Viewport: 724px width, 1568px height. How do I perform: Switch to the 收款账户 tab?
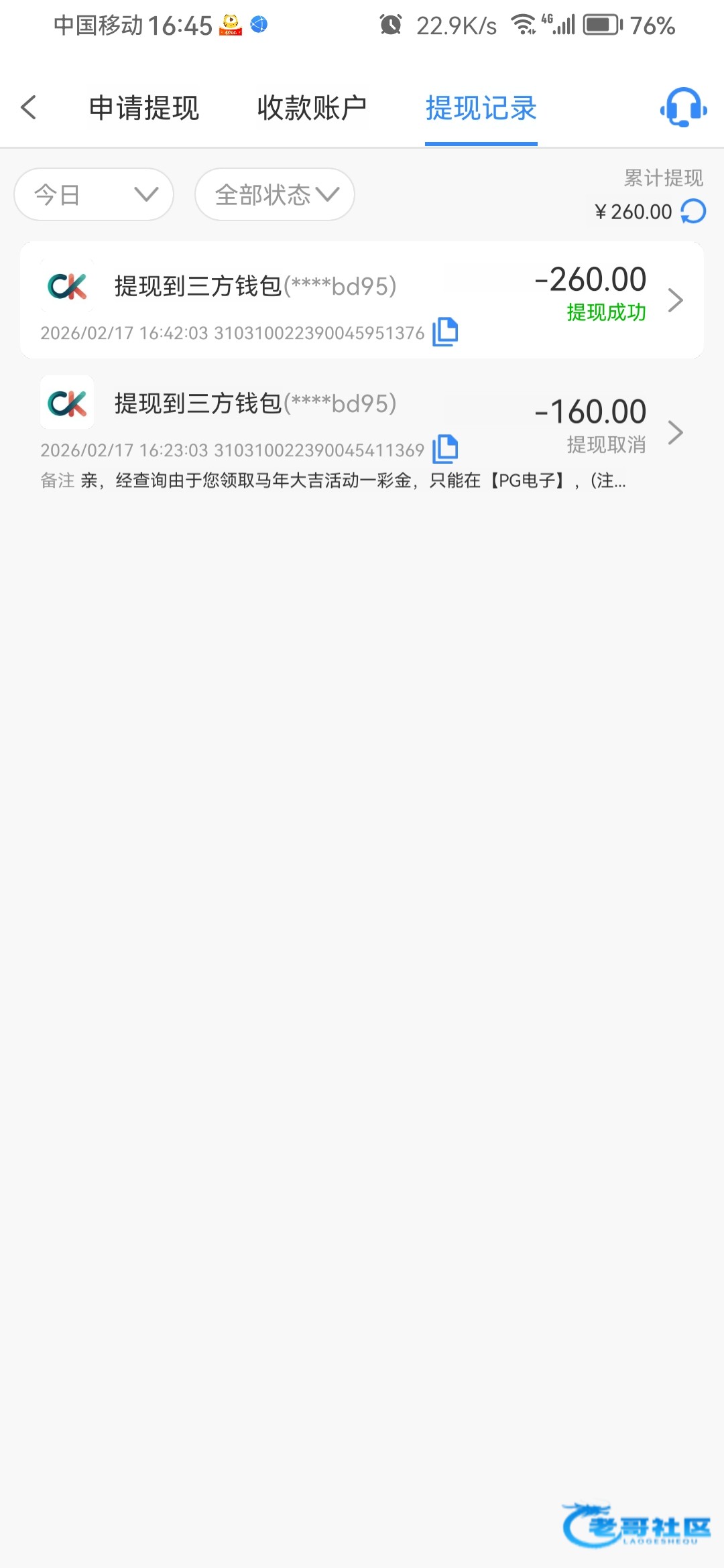click(x=312, y=108)
